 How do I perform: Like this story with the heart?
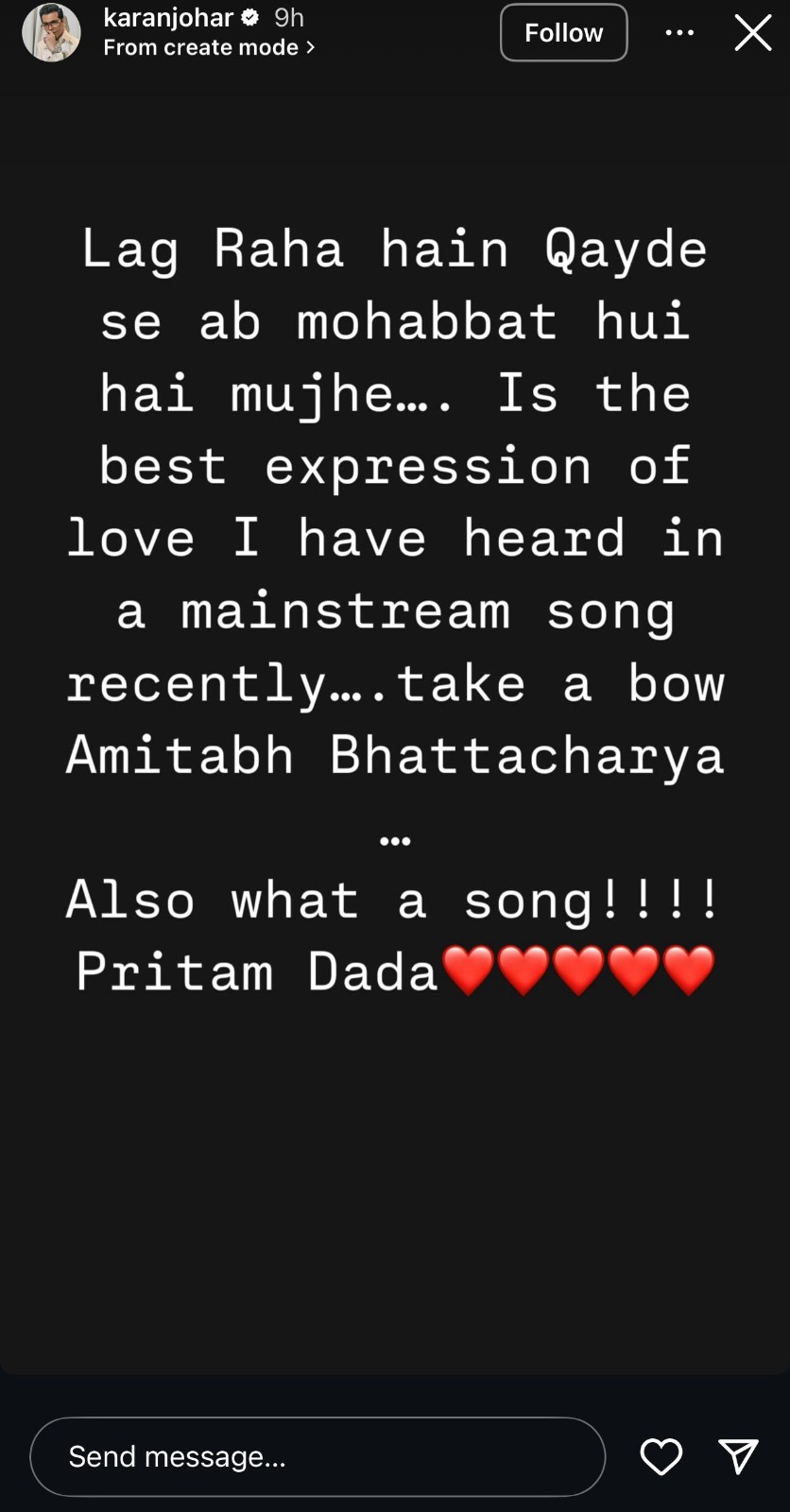[661, 1456]
